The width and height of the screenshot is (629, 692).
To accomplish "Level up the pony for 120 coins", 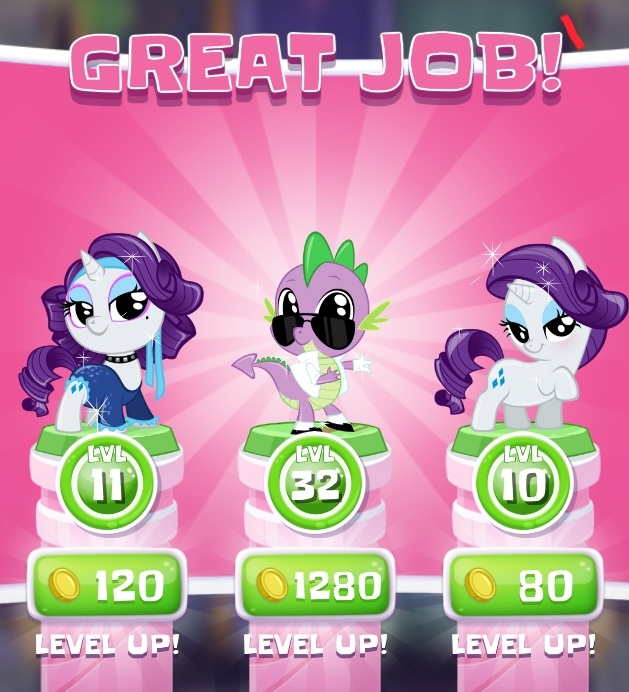I will pos(106,586).
